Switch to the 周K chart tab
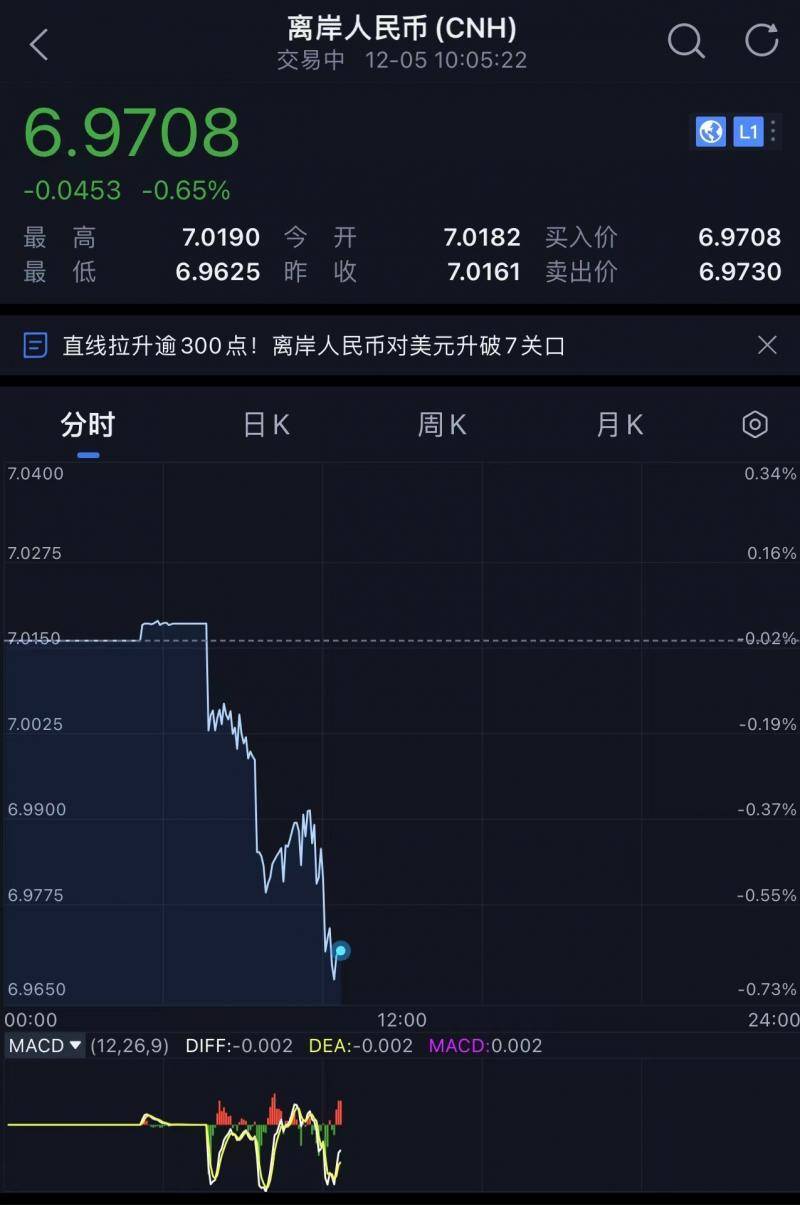800x1205 pixels. coord(442,425)
